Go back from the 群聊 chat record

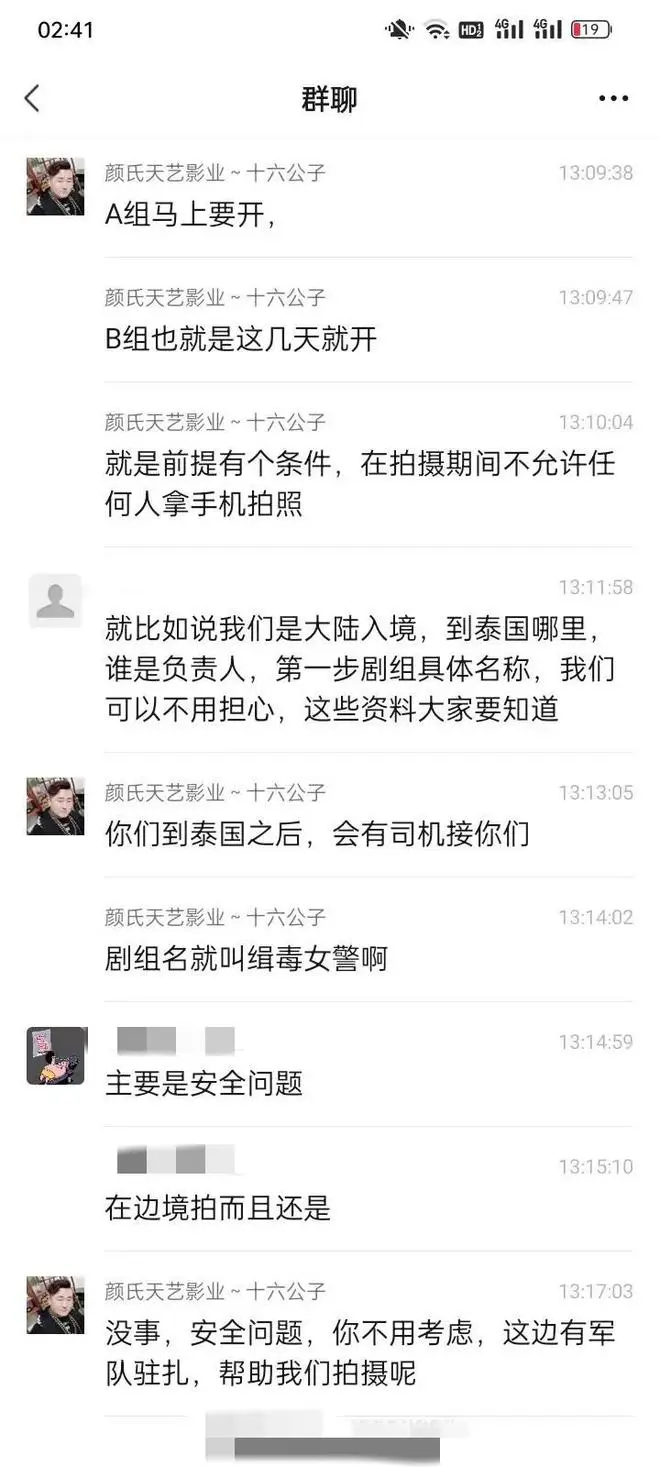[x=32, y=98]
